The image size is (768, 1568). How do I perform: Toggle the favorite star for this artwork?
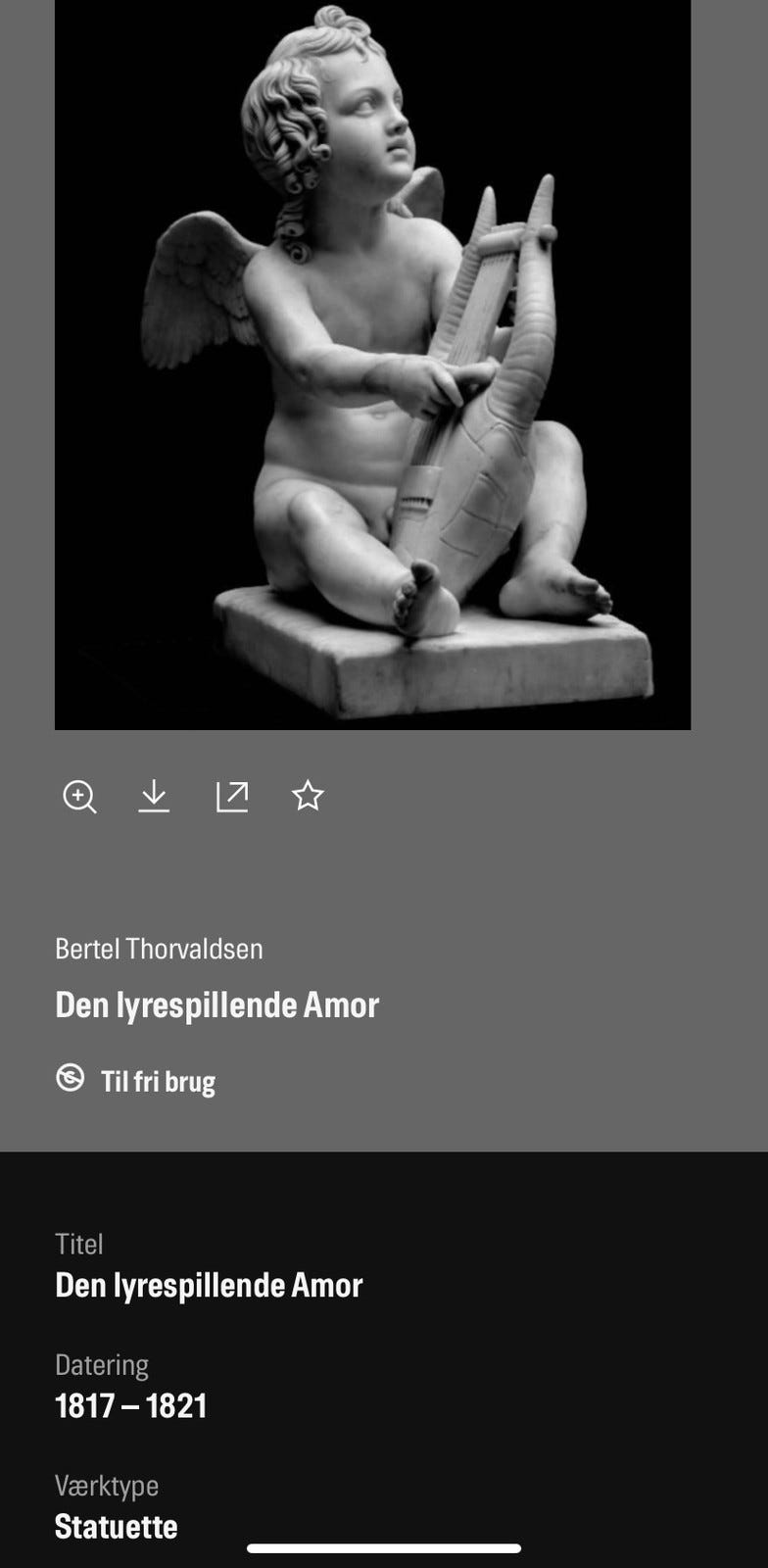coord(309,797)
